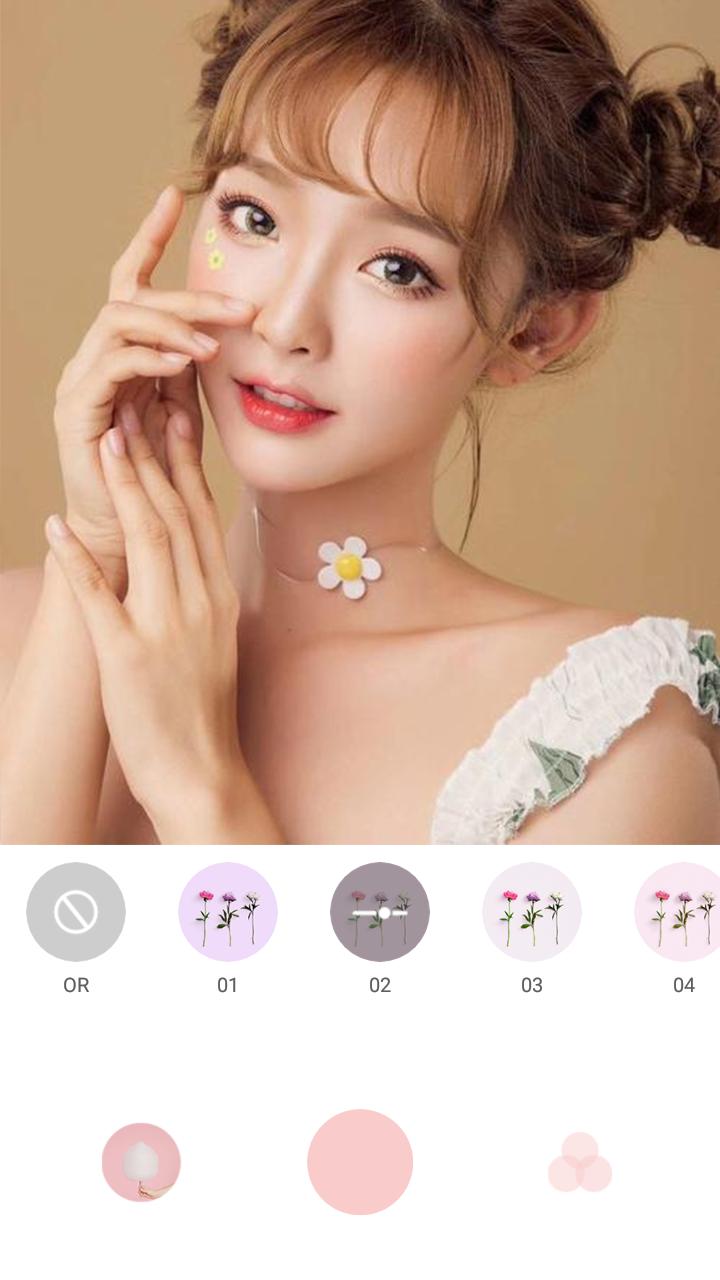Open the peach sticker tool
720x1280 pixels.
140,1162
